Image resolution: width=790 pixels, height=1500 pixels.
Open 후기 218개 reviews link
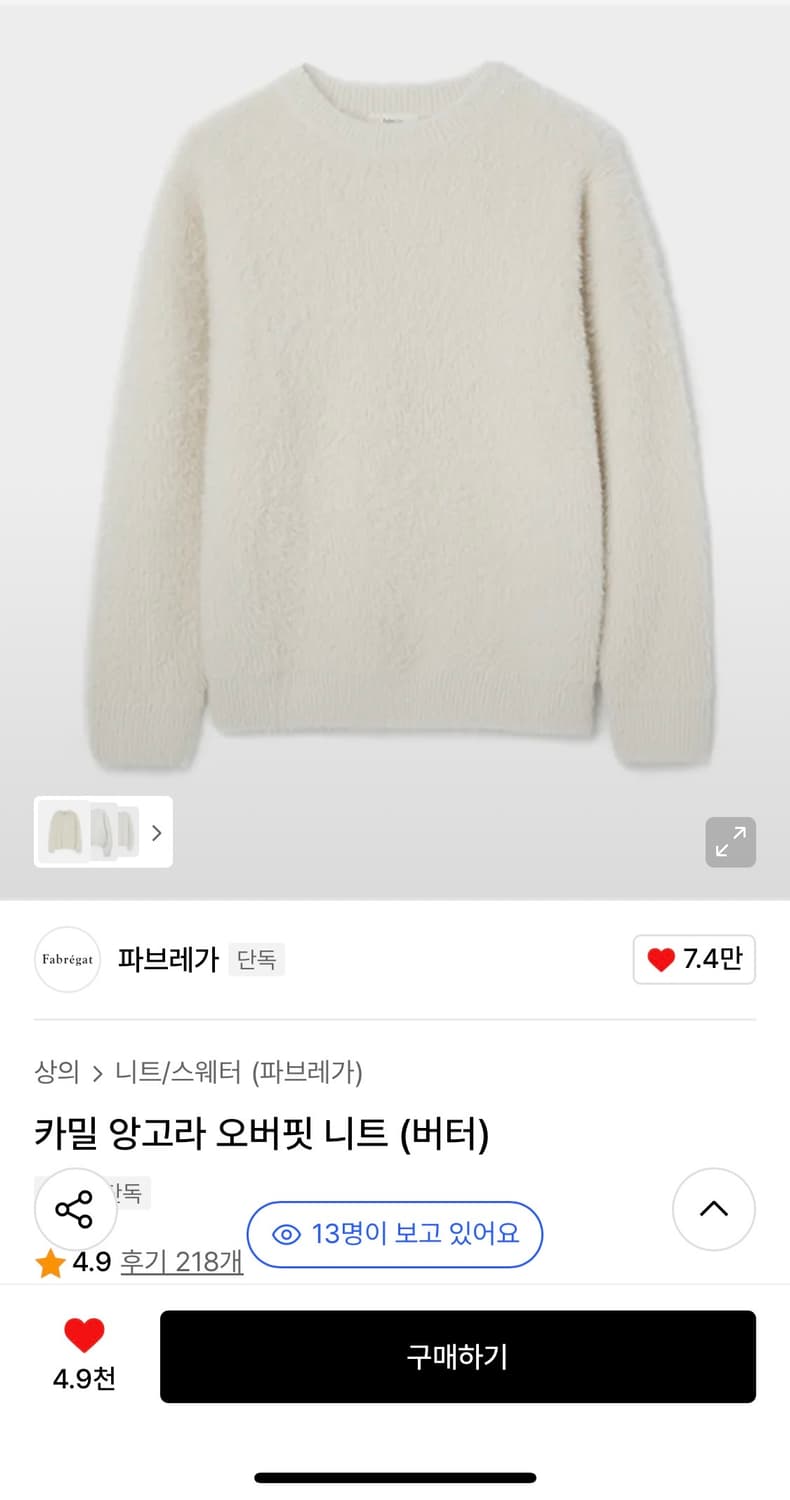coord(181,1262)
